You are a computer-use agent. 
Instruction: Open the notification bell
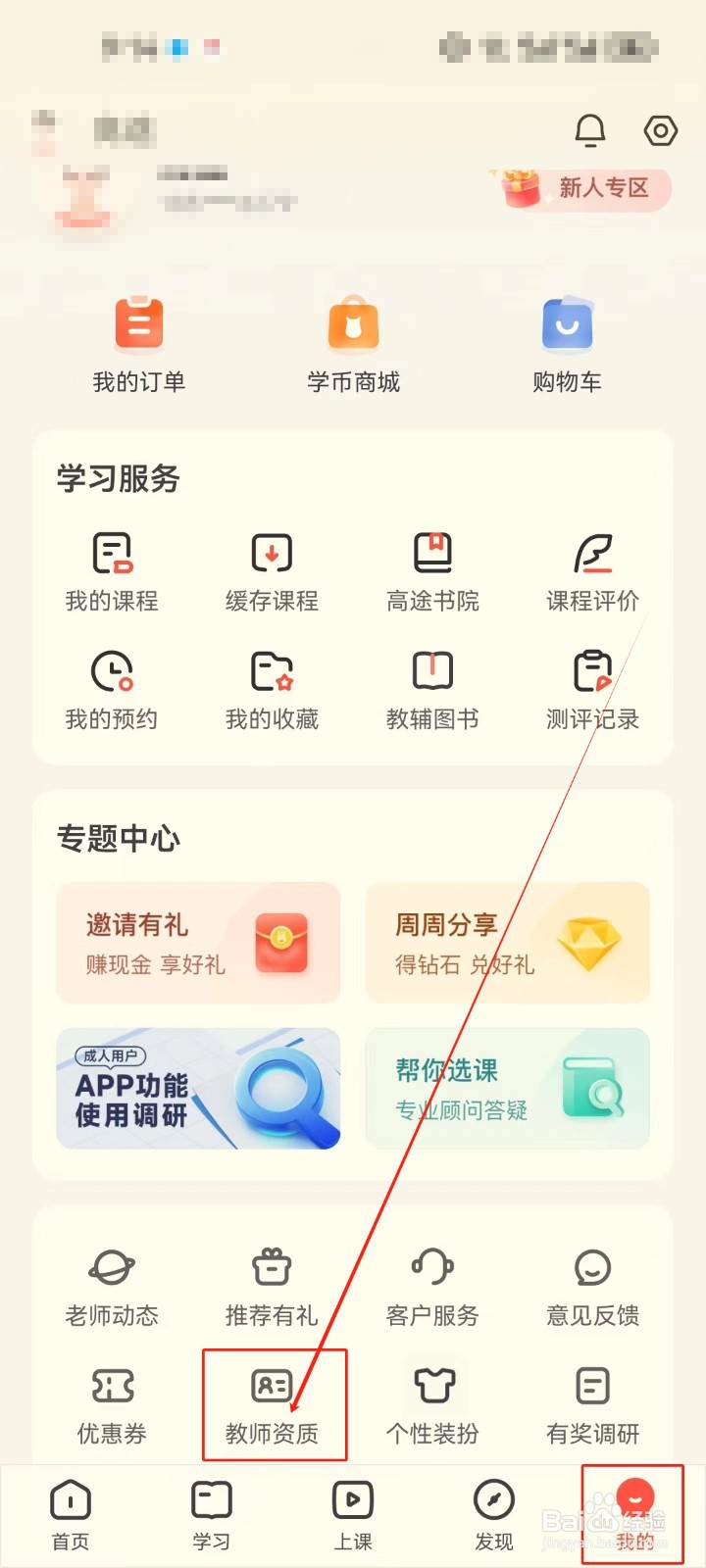590,129
